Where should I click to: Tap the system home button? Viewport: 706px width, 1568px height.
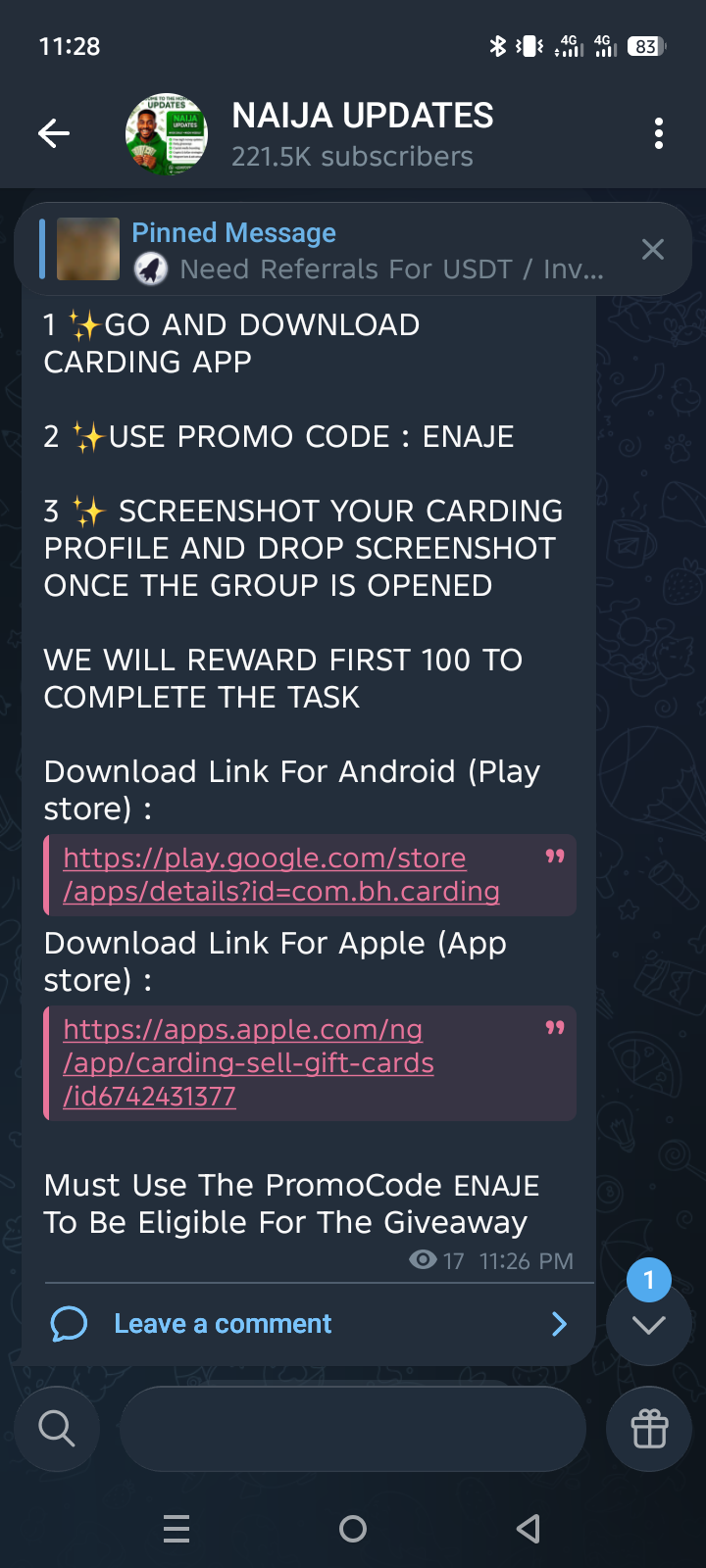tap(353, 1529)
